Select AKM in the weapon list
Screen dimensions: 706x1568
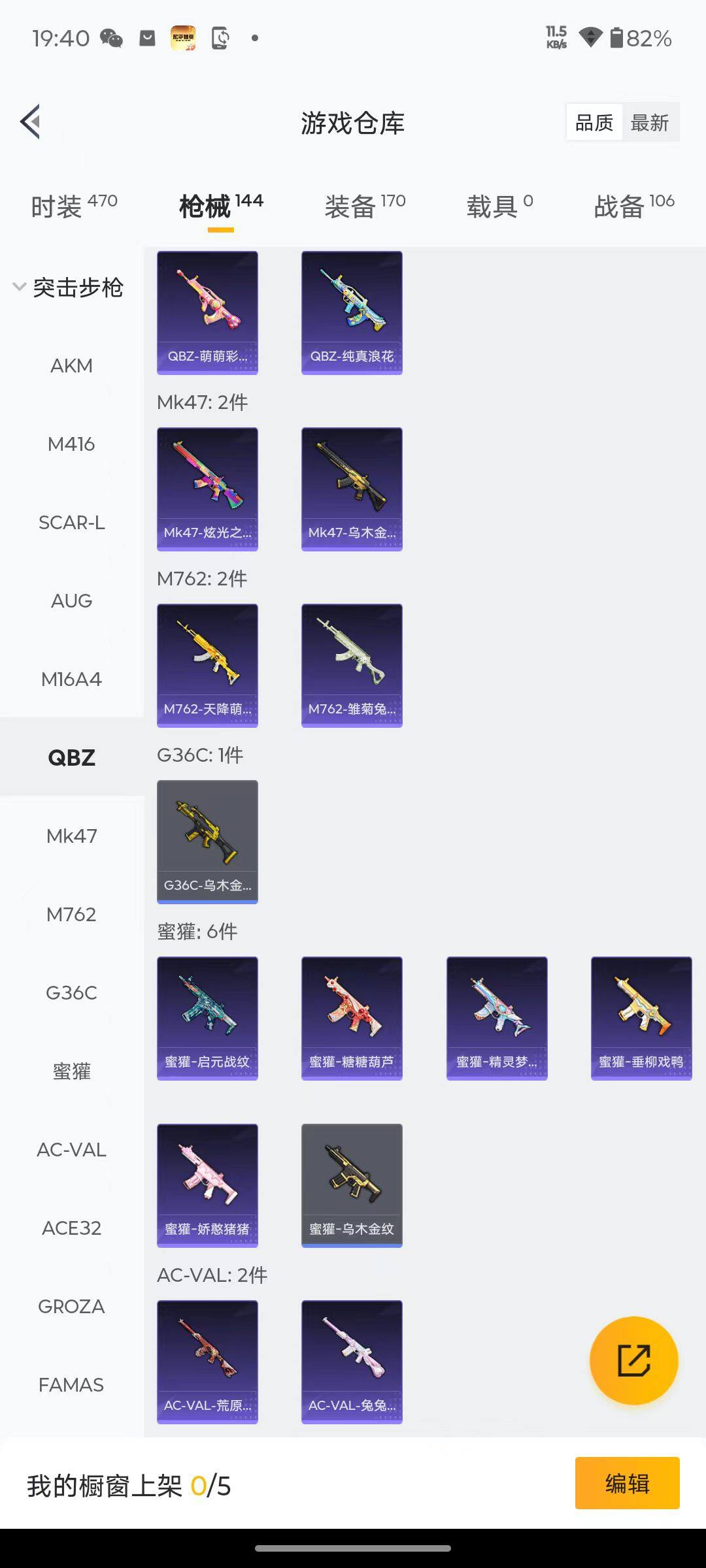(71, 366)
